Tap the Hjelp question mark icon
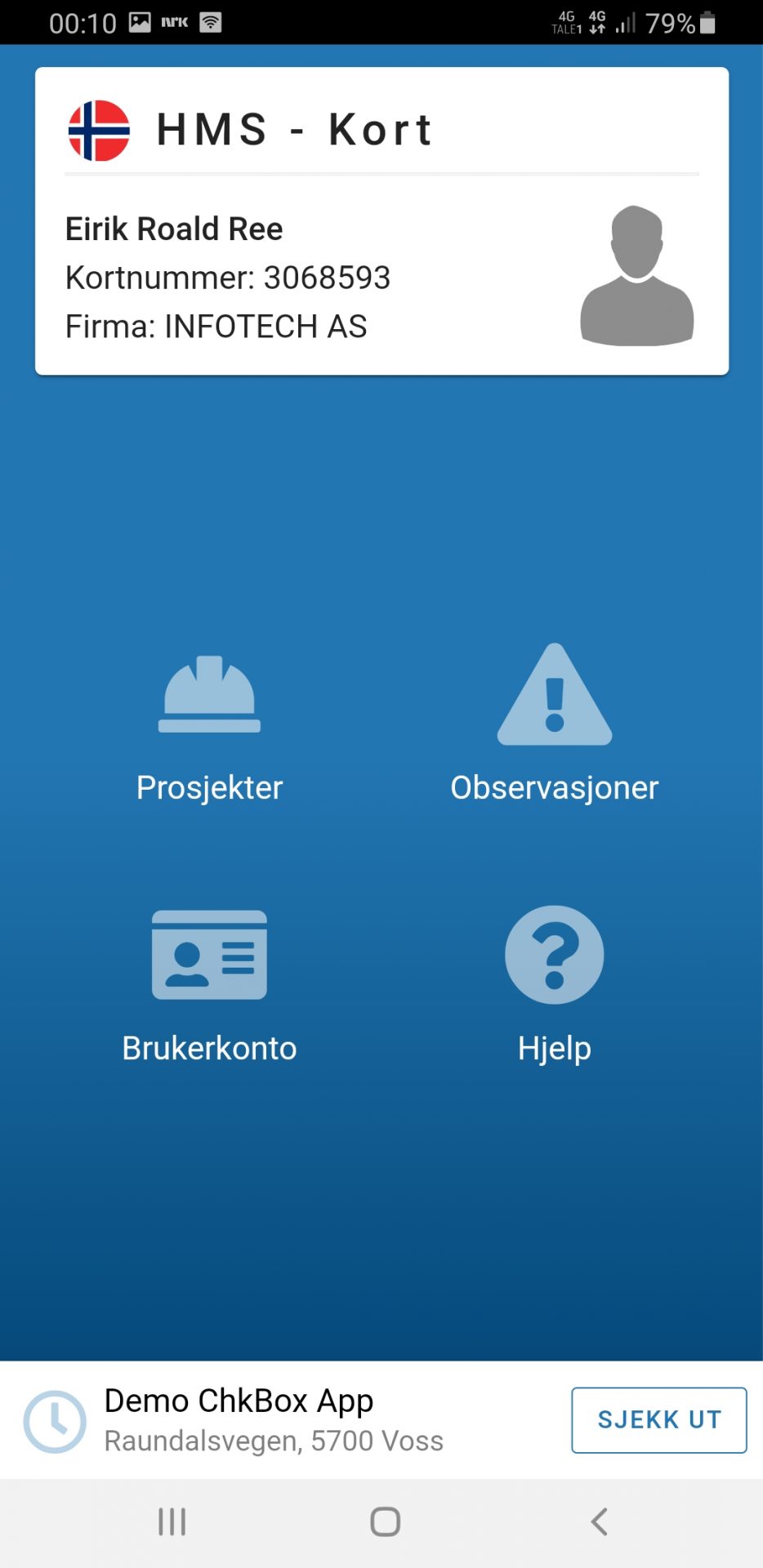Image resolution: width=763 pixels, height=1568 pixels. [x=554, y=955]
